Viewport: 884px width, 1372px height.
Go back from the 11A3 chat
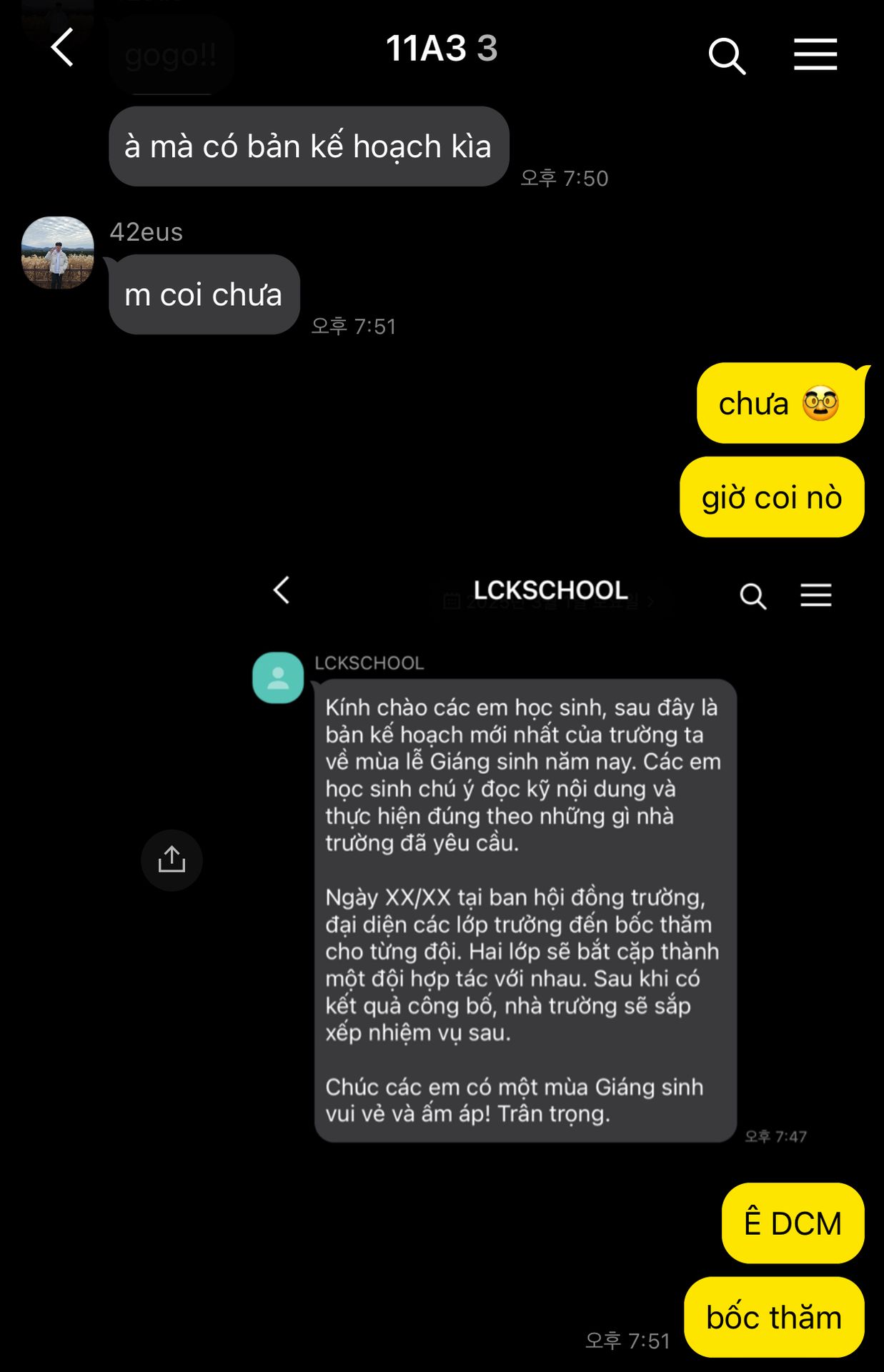[63, 48]
